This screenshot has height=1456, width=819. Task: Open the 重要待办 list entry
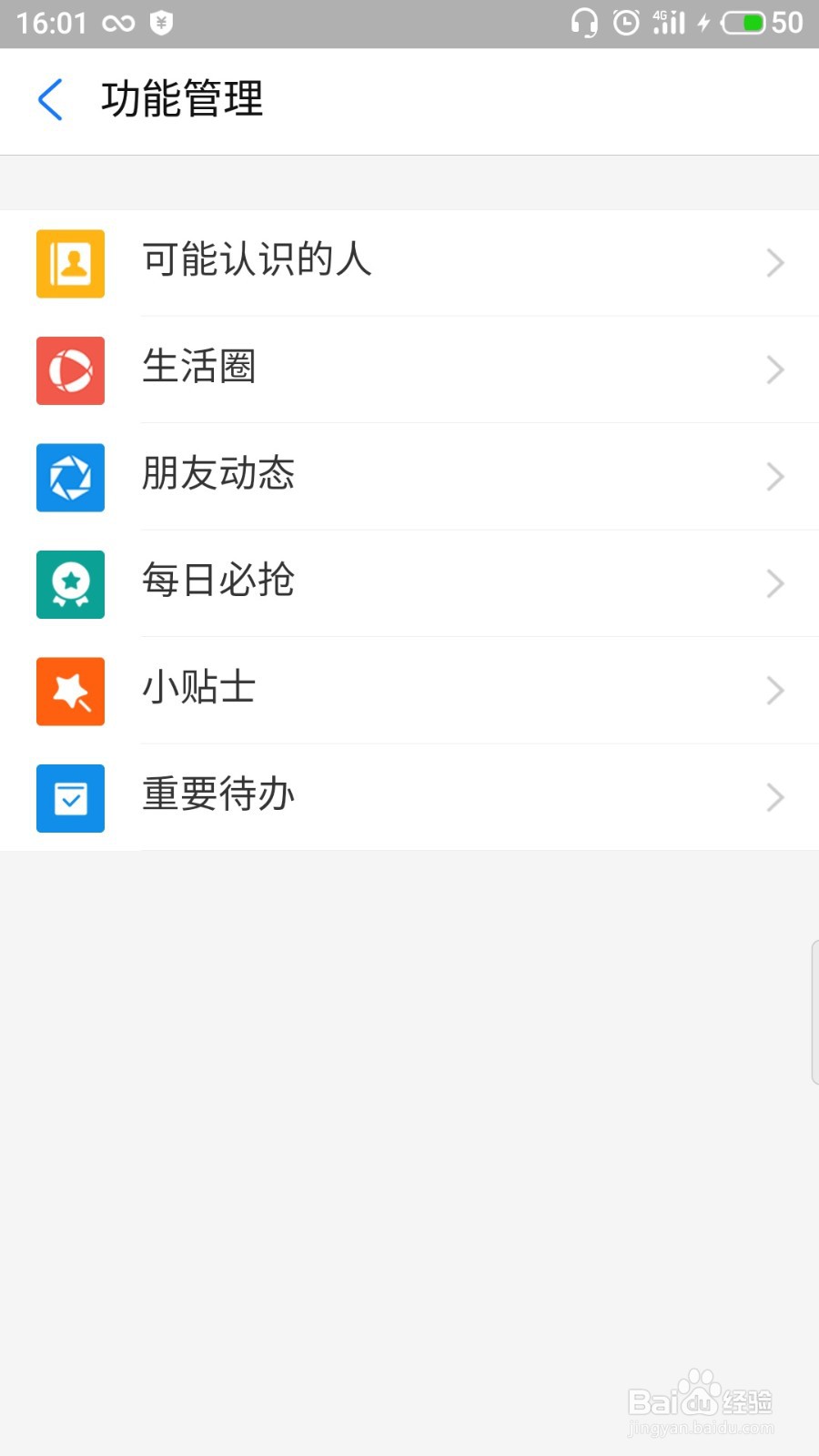[x=455, y=797]
